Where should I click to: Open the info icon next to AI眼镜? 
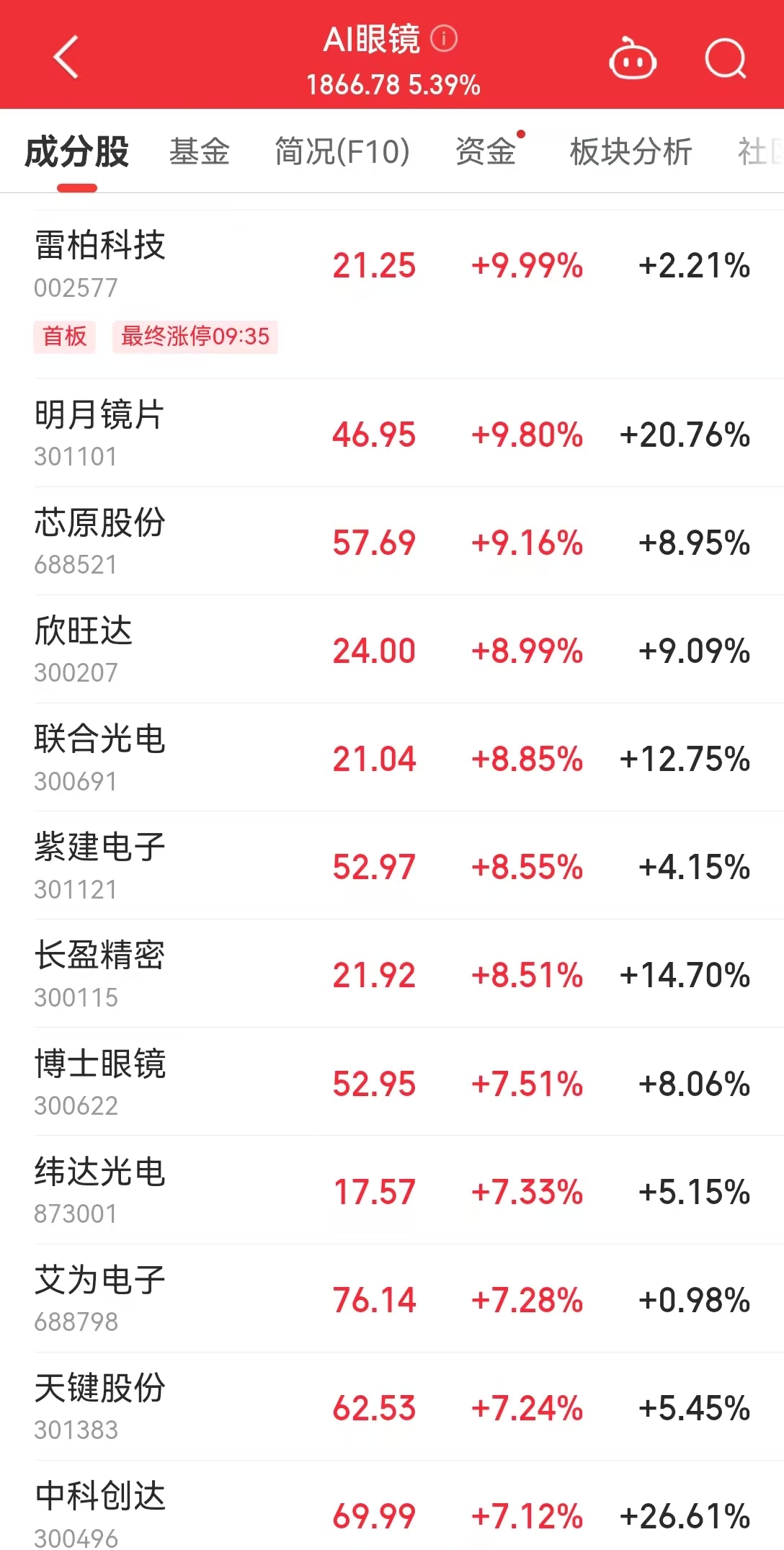(x=445, y=40)
